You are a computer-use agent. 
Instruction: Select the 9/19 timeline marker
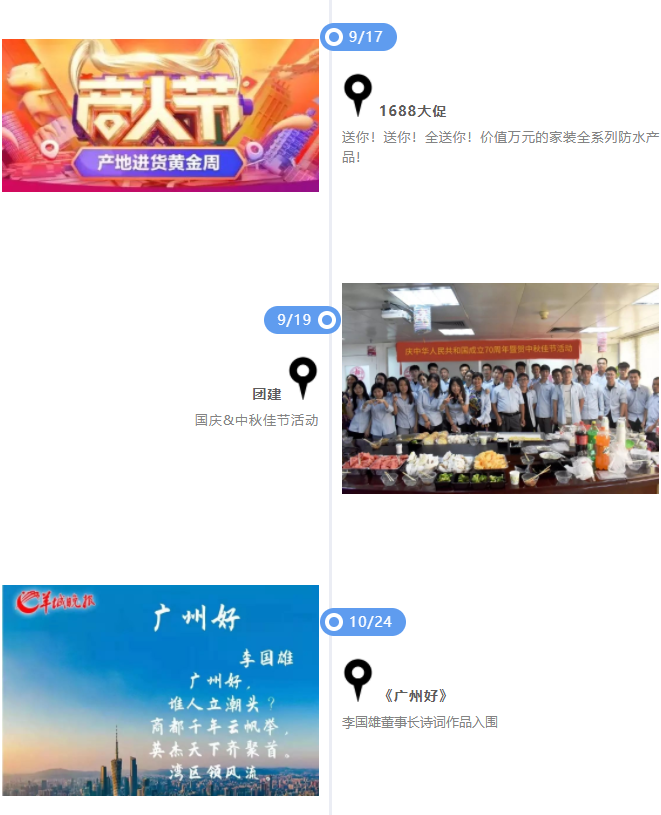pos(302,320)
